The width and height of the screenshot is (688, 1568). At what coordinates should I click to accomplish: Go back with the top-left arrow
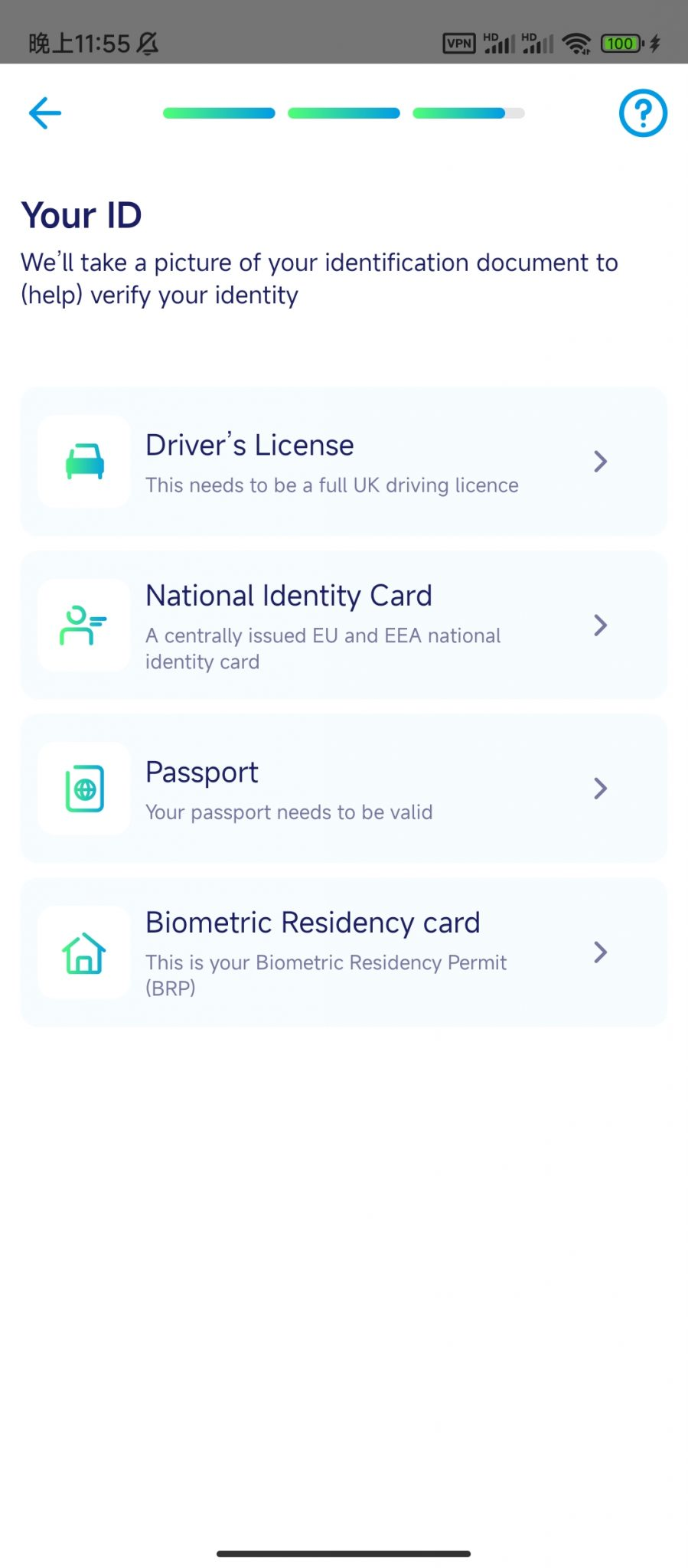click(45, 113)
